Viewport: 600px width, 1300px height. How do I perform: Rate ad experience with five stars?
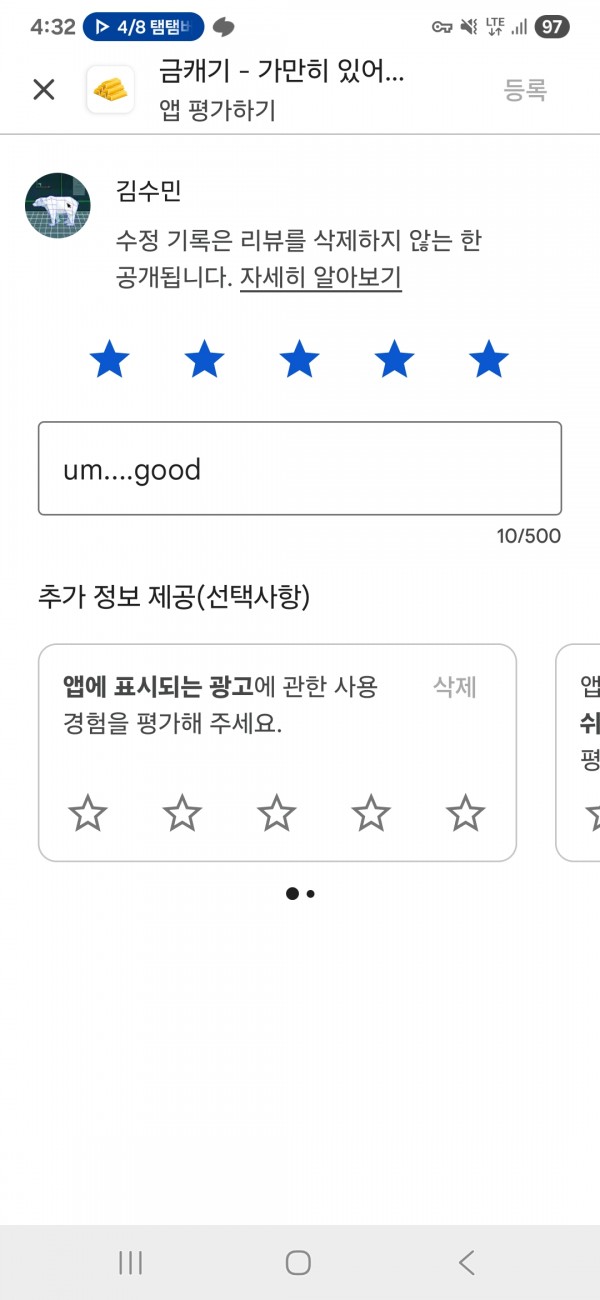tap(465, 814)
